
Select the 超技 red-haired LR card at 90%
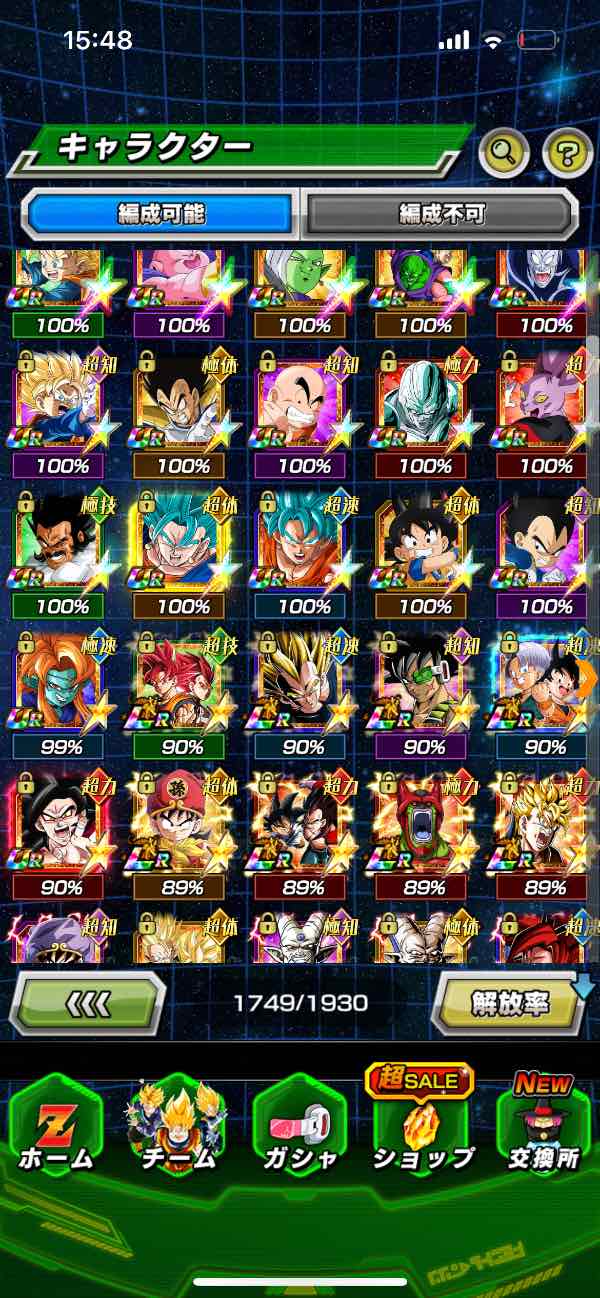(x=183, y=682)
